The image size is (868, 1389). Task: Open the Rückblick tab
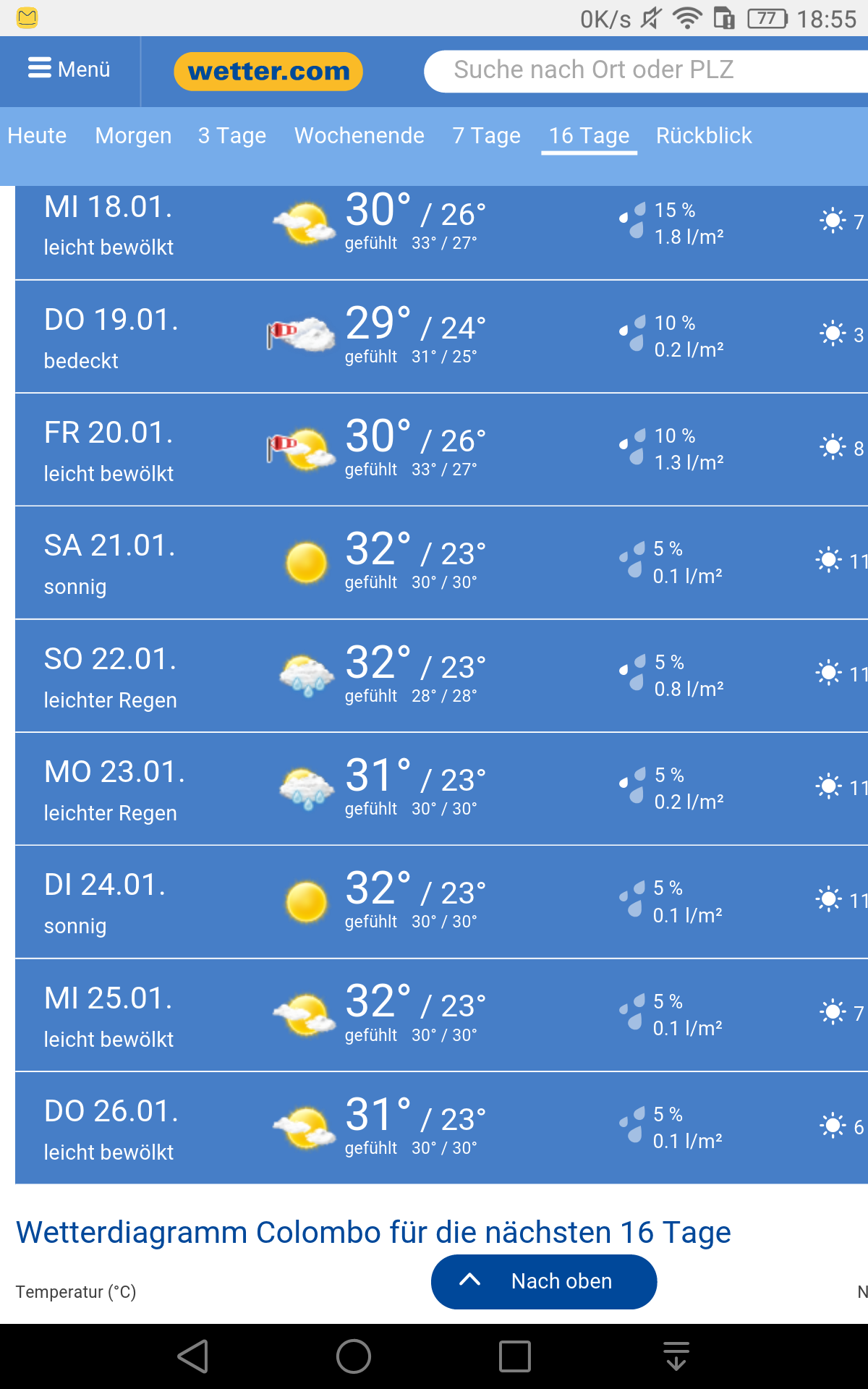(704, 136)
